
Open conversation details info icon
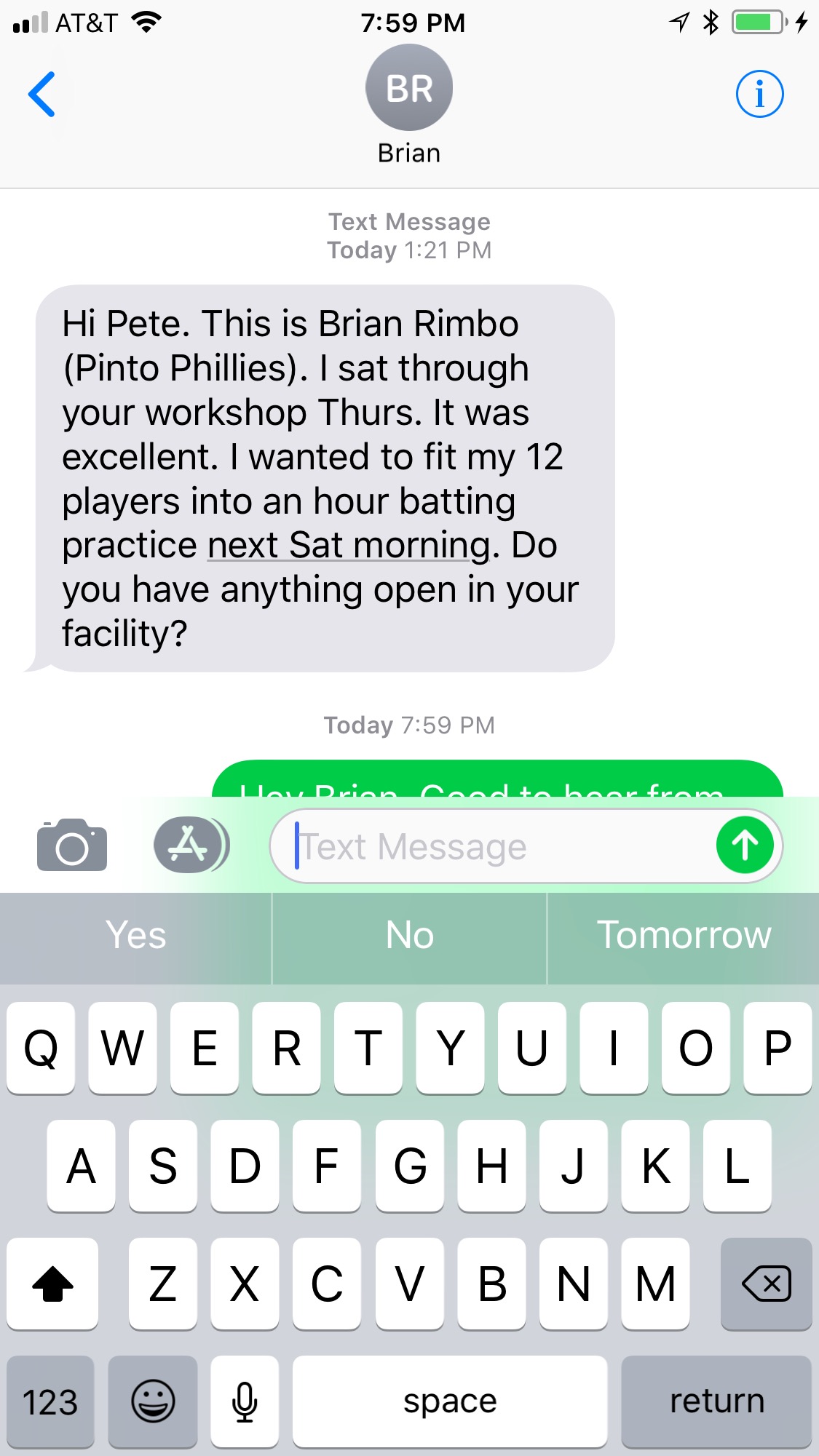click(x=759, y=94)
